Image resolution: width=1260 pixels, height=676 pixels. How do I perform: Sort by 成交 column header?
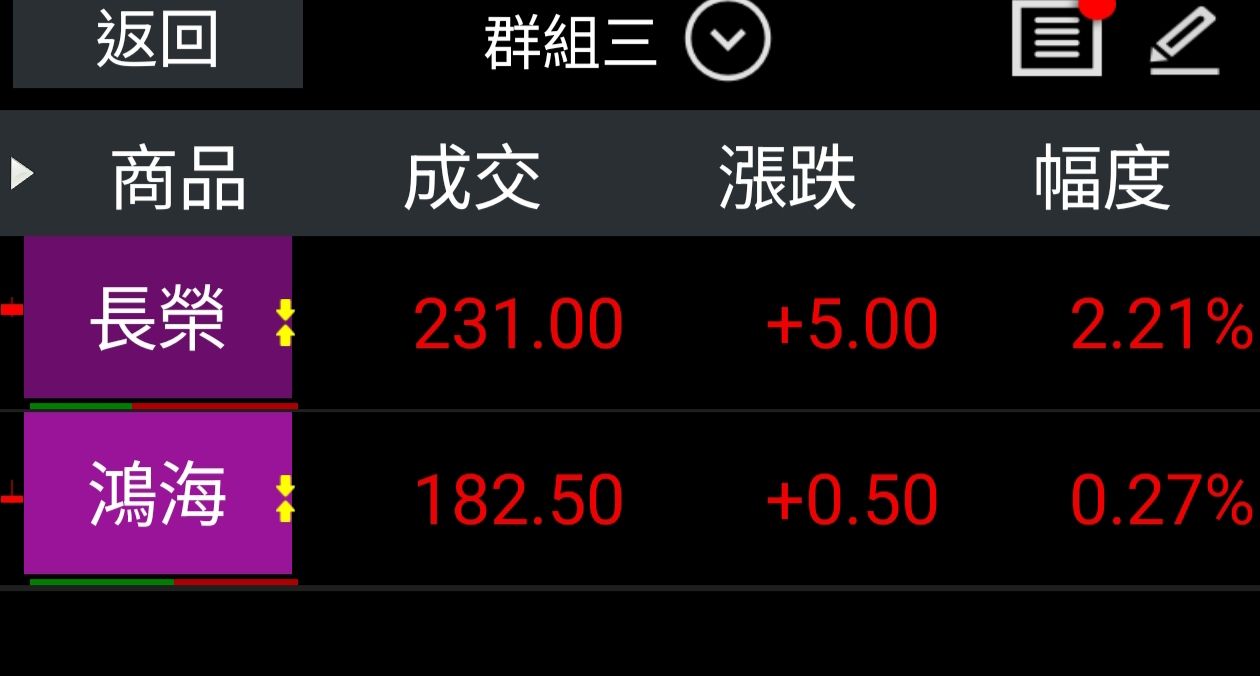pos(472,176)
